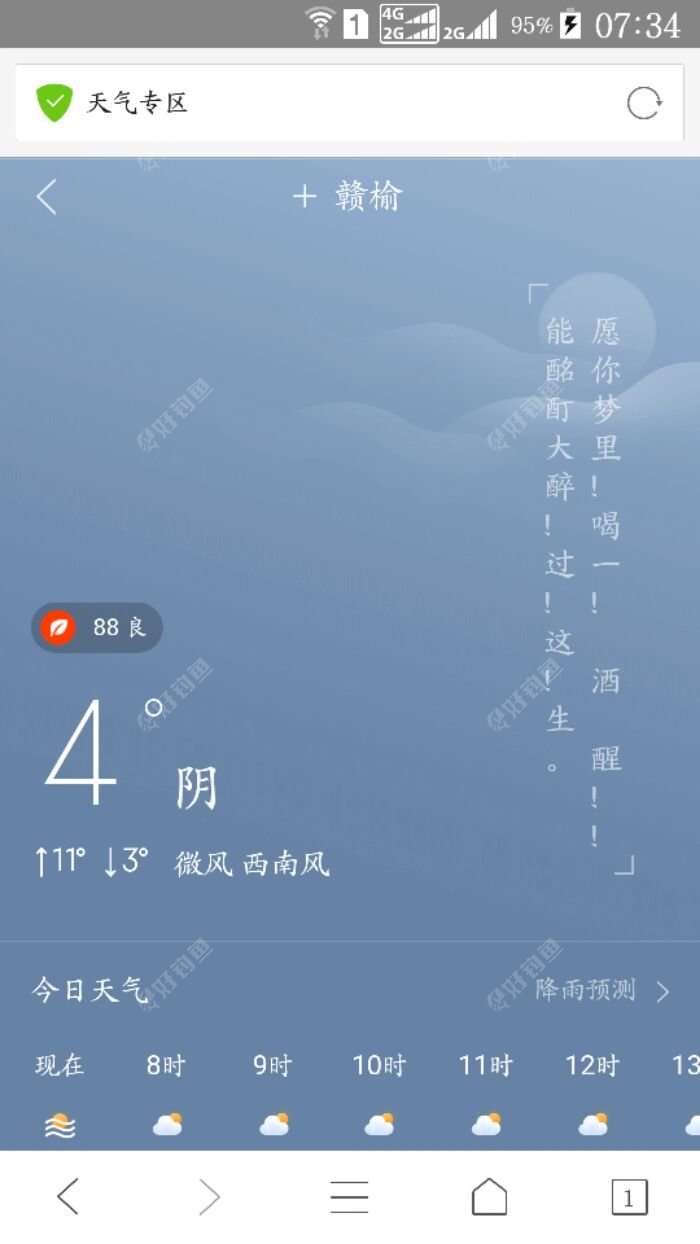Open 降雨预测 rain forecast
This screenshot has height=1244, width=700.
pyautogui.click(x=601, y=990)
